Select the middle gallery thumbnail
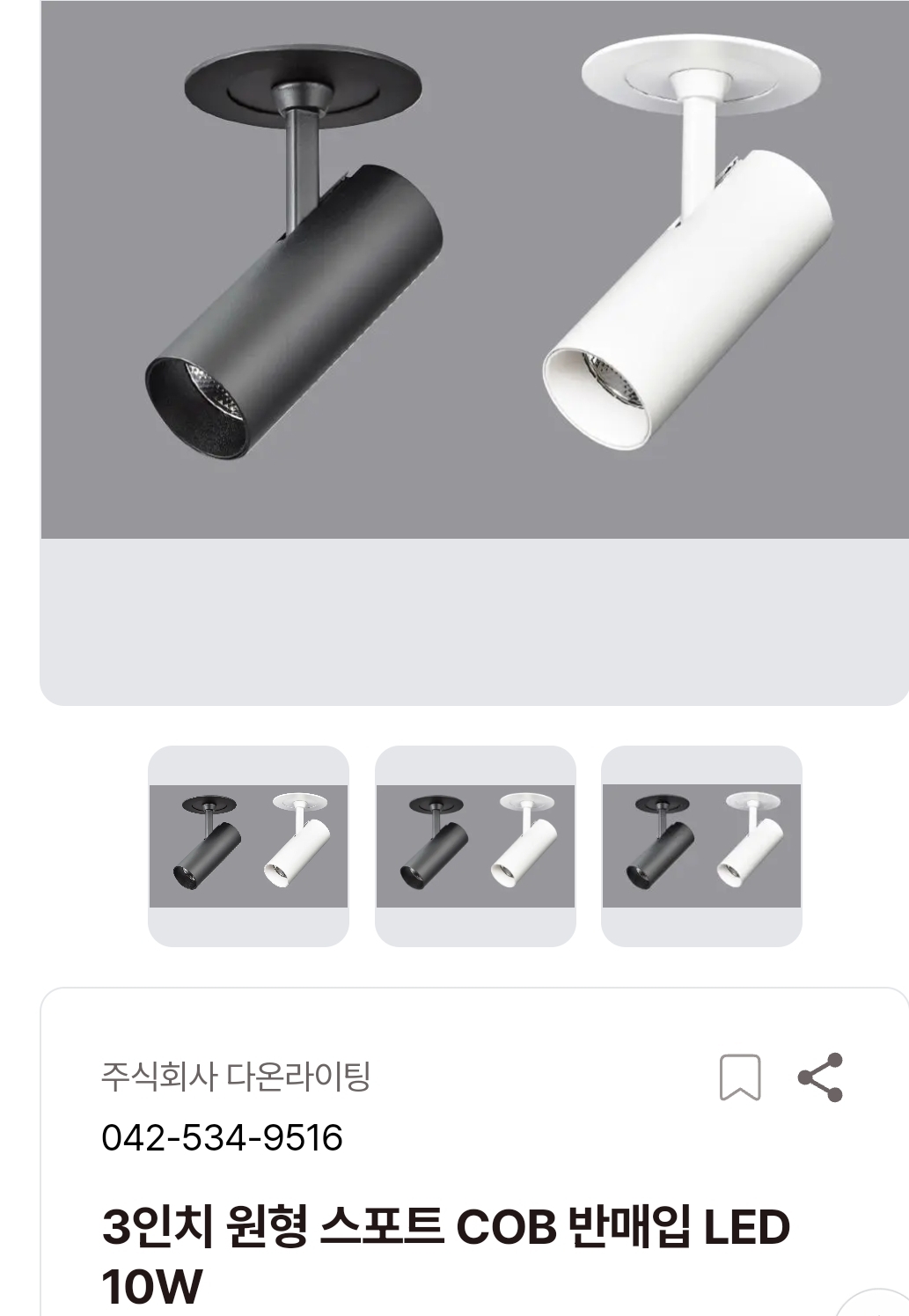This screenshot has width=909, height=1316. [475, 846]
